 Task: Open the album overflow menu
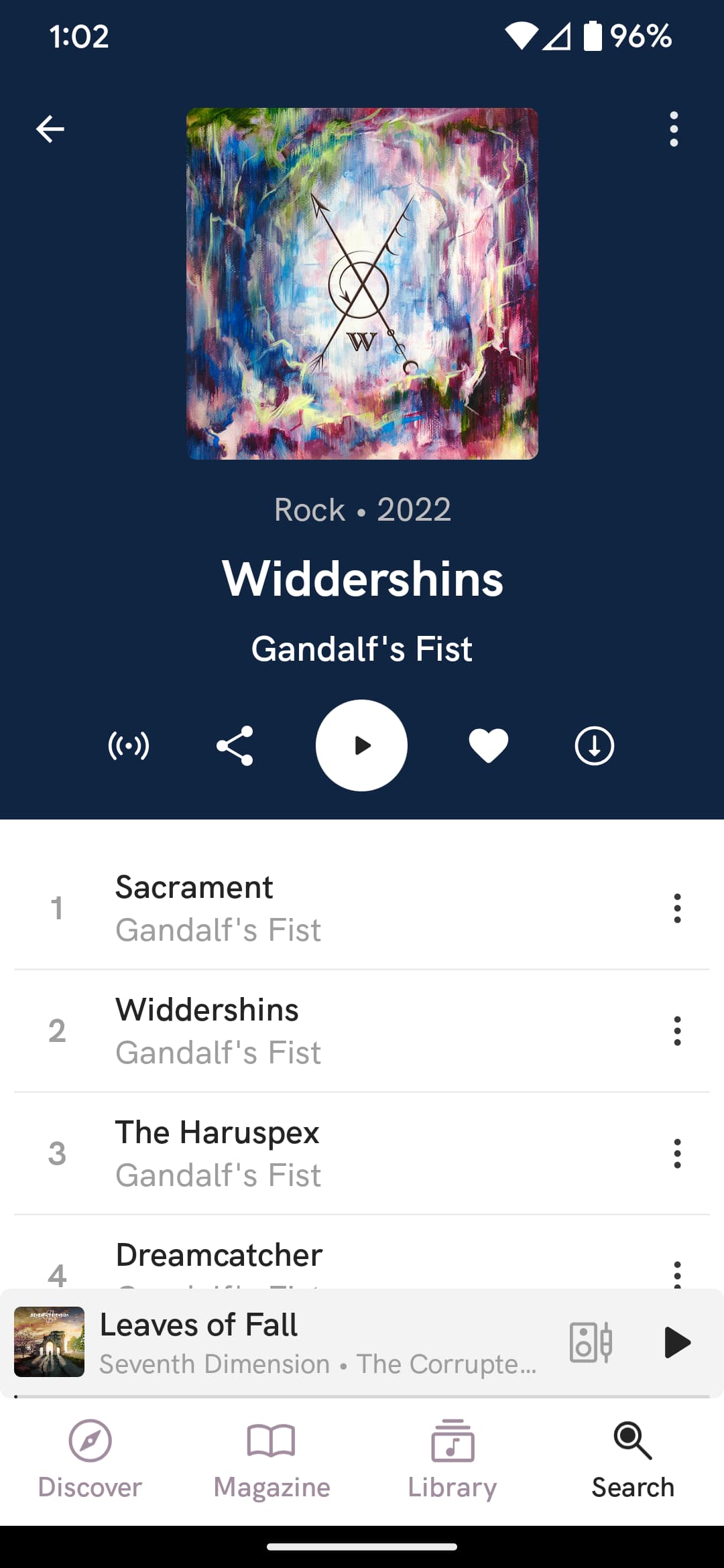click(674, 129)
